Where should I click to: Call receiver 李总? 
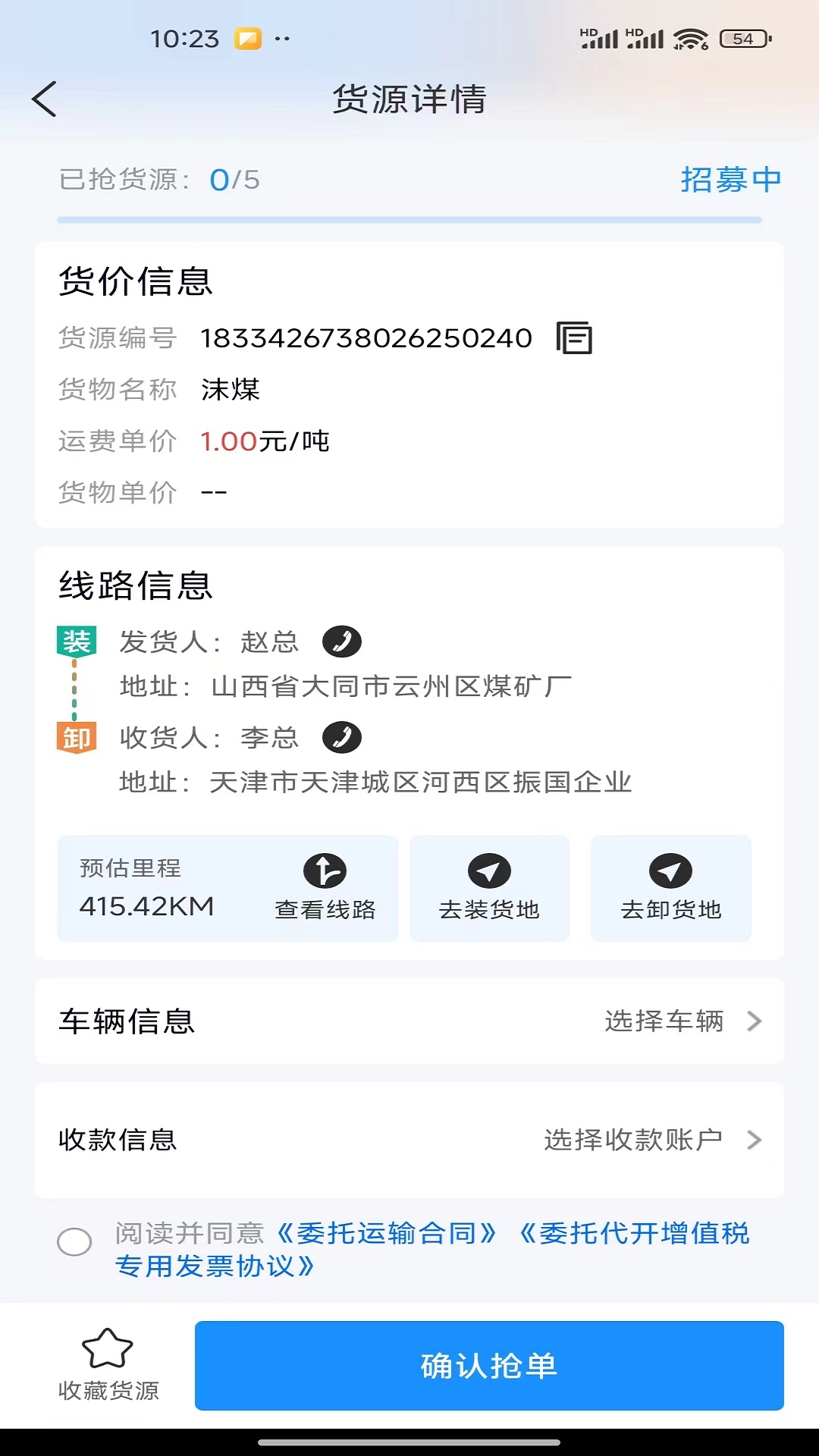coord(341,737)
